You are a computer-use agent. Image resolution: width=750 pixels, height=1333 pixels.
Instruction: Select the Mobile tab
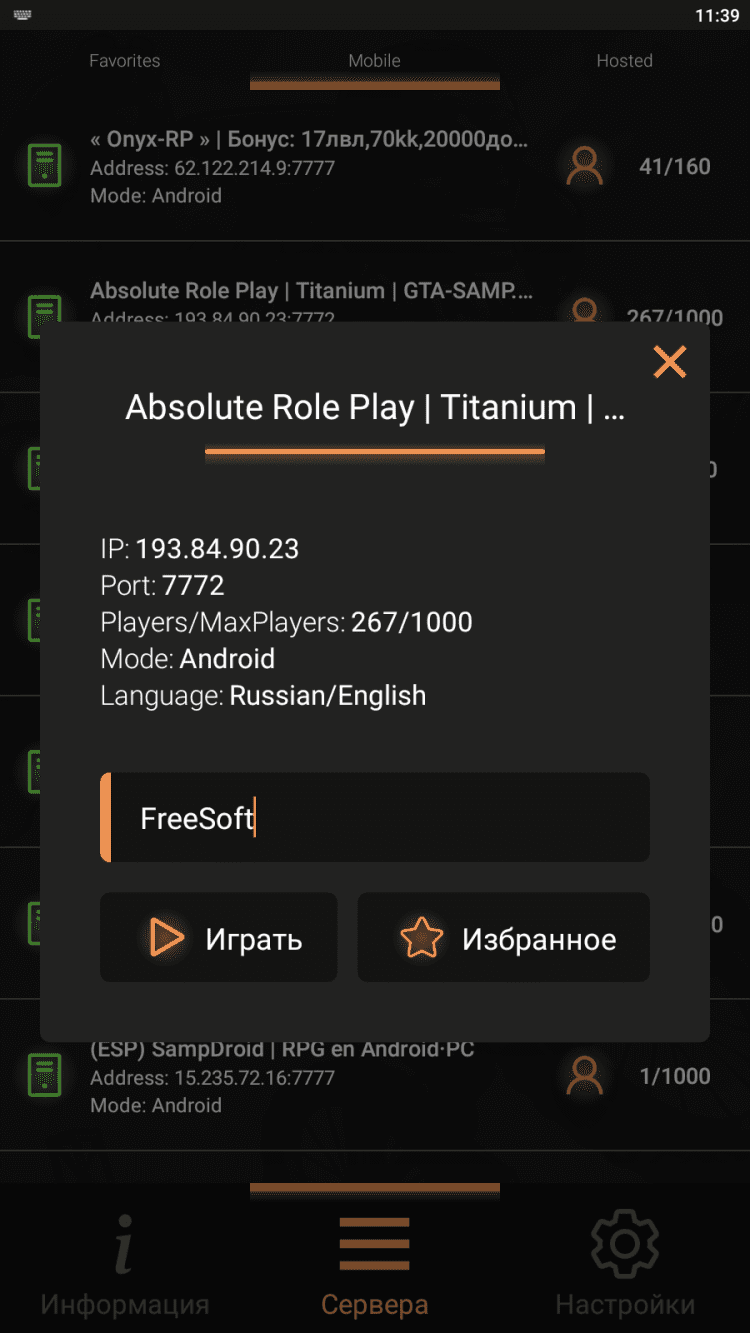374,61
